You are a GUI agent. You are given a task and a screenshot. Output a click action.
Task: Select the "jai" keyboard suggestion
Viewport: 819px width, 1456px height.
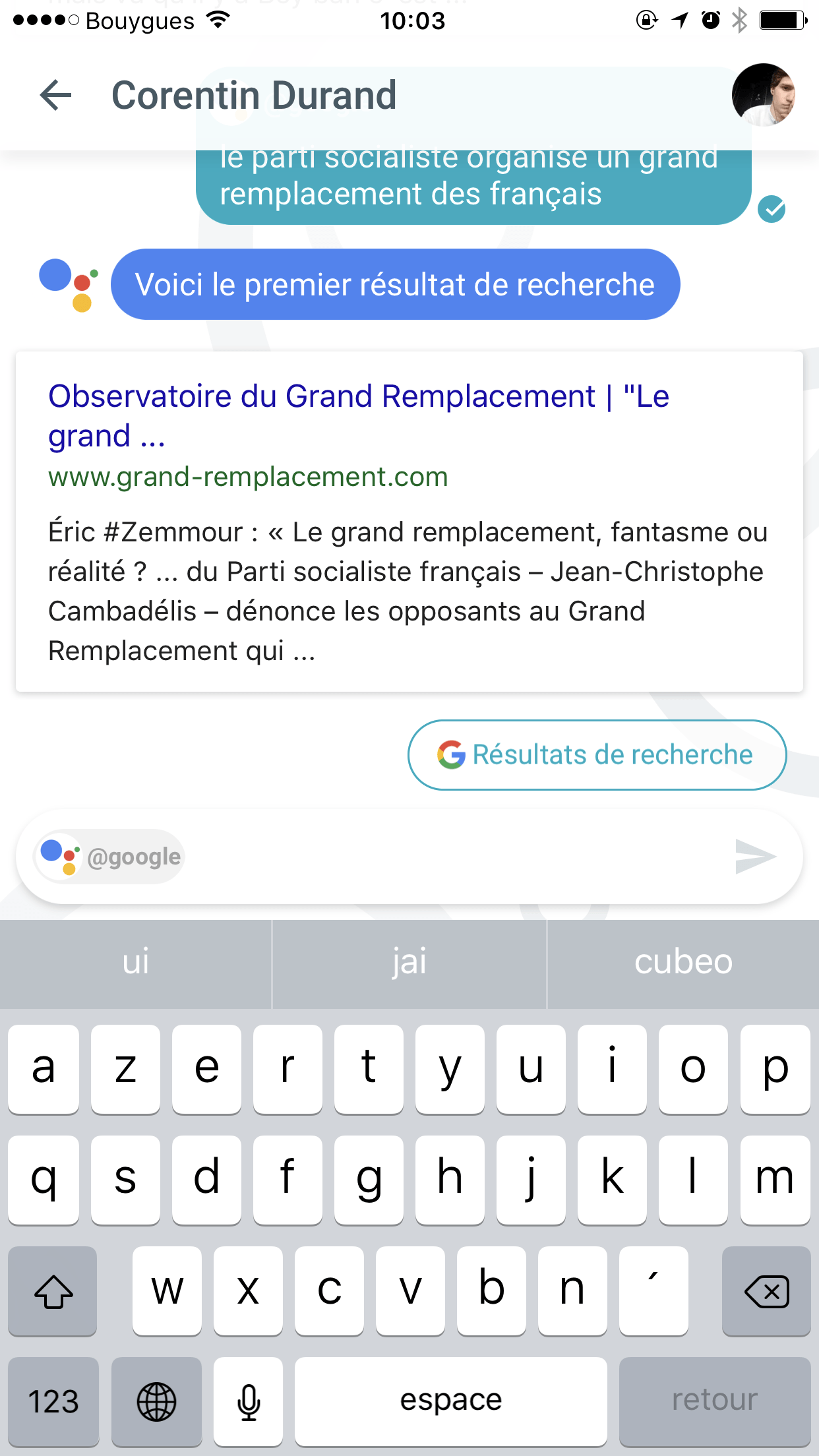coord(409,963)
